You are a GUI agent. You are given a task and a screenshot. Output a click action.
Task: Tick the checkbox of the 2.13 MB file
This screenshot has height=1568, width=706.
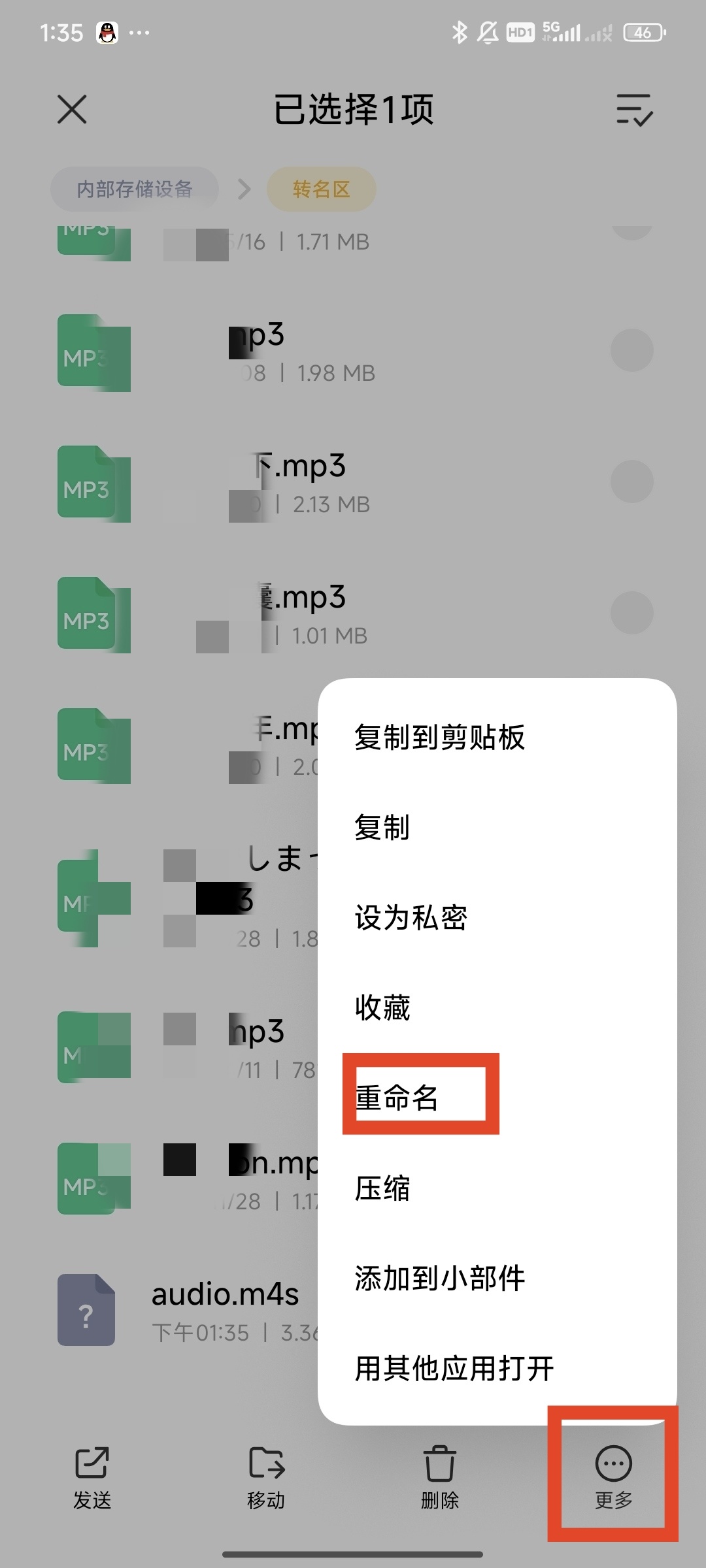point(631,482)
